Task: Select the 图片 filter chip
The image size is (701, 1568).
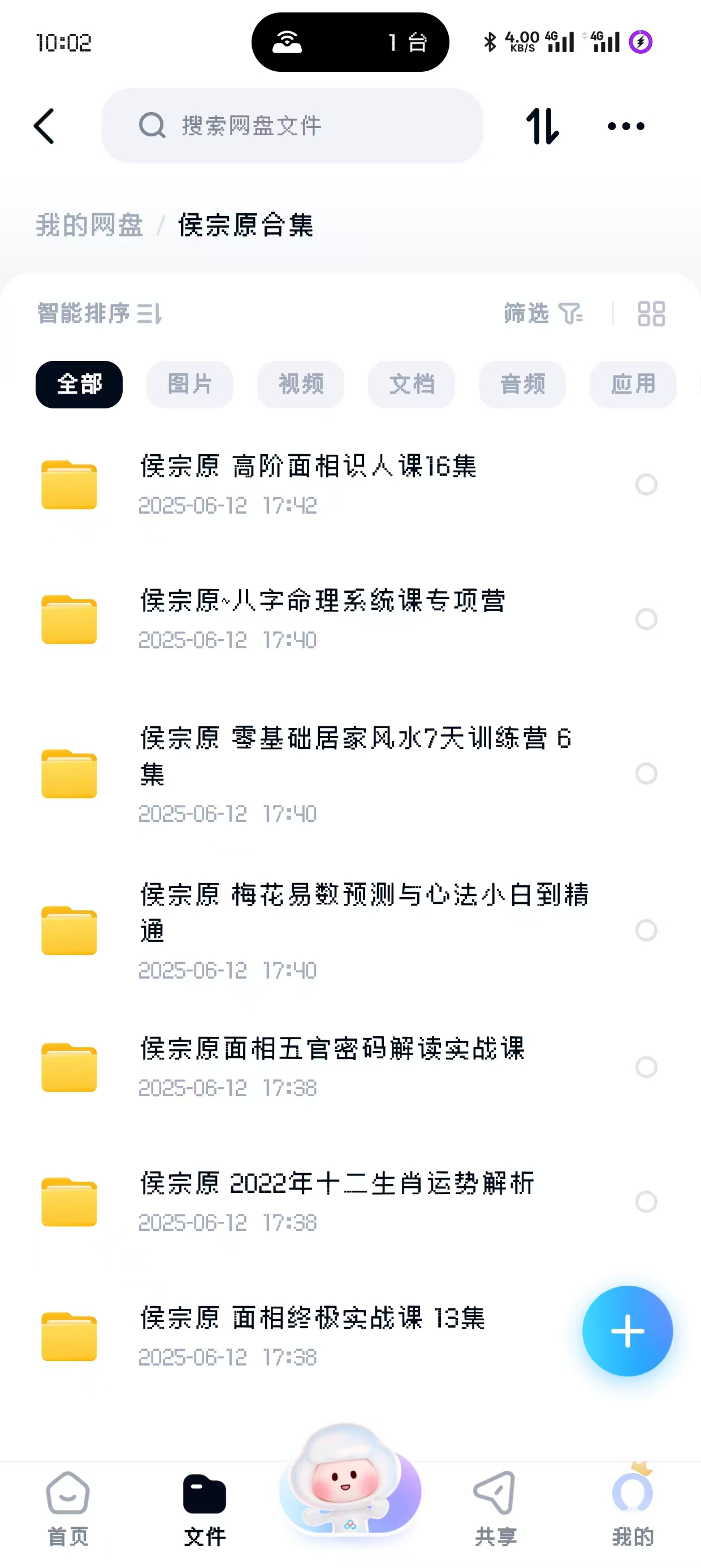Action: [189, 384]
